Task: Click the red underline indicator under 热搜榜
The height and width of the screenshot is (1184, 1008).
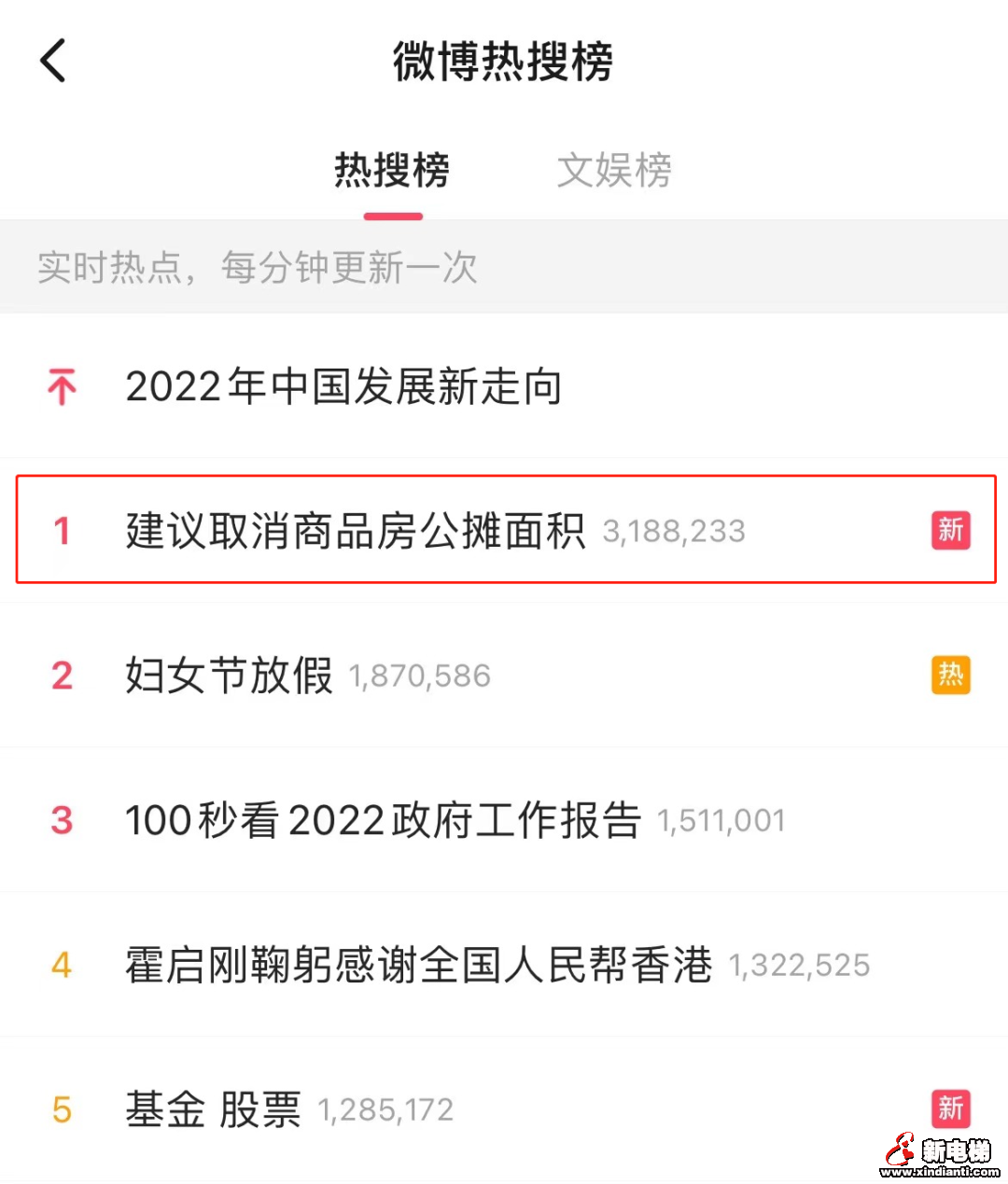Action: point(392,216)
